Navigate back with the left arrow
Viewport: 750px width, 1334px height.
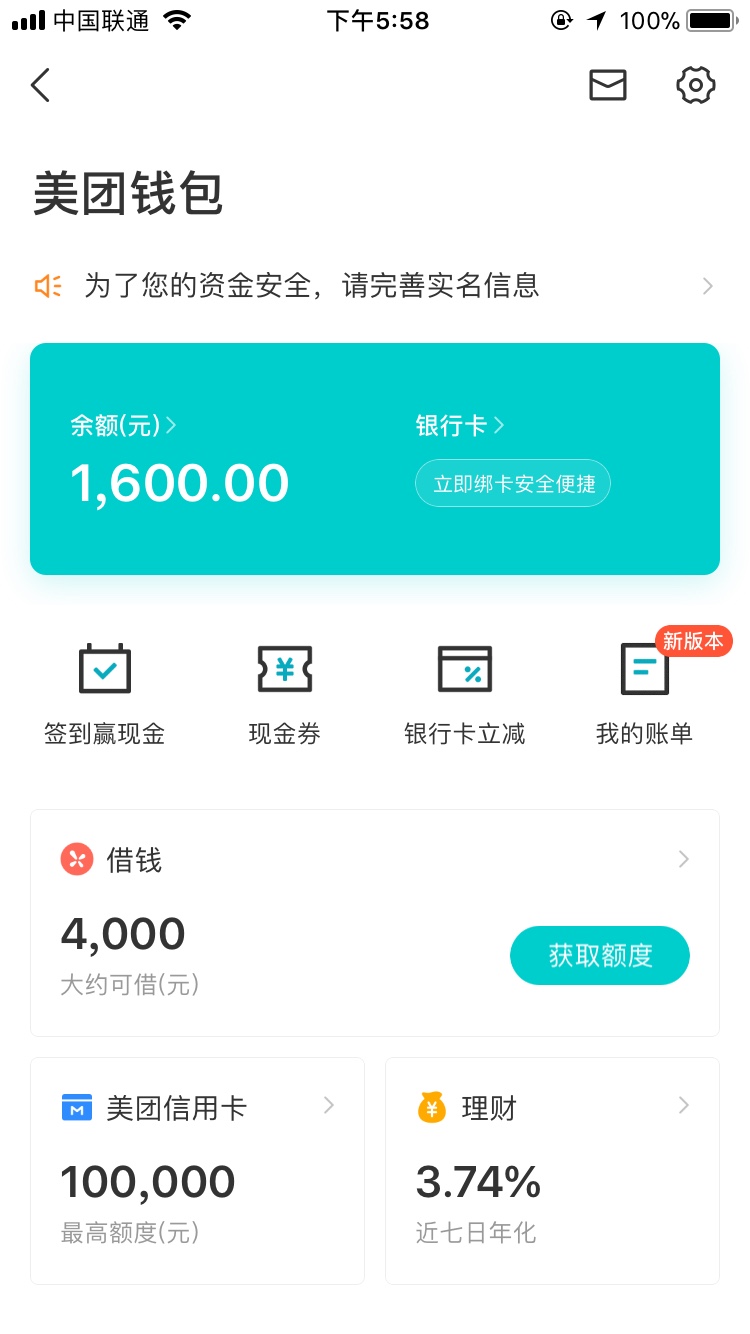tap(40, 86)
